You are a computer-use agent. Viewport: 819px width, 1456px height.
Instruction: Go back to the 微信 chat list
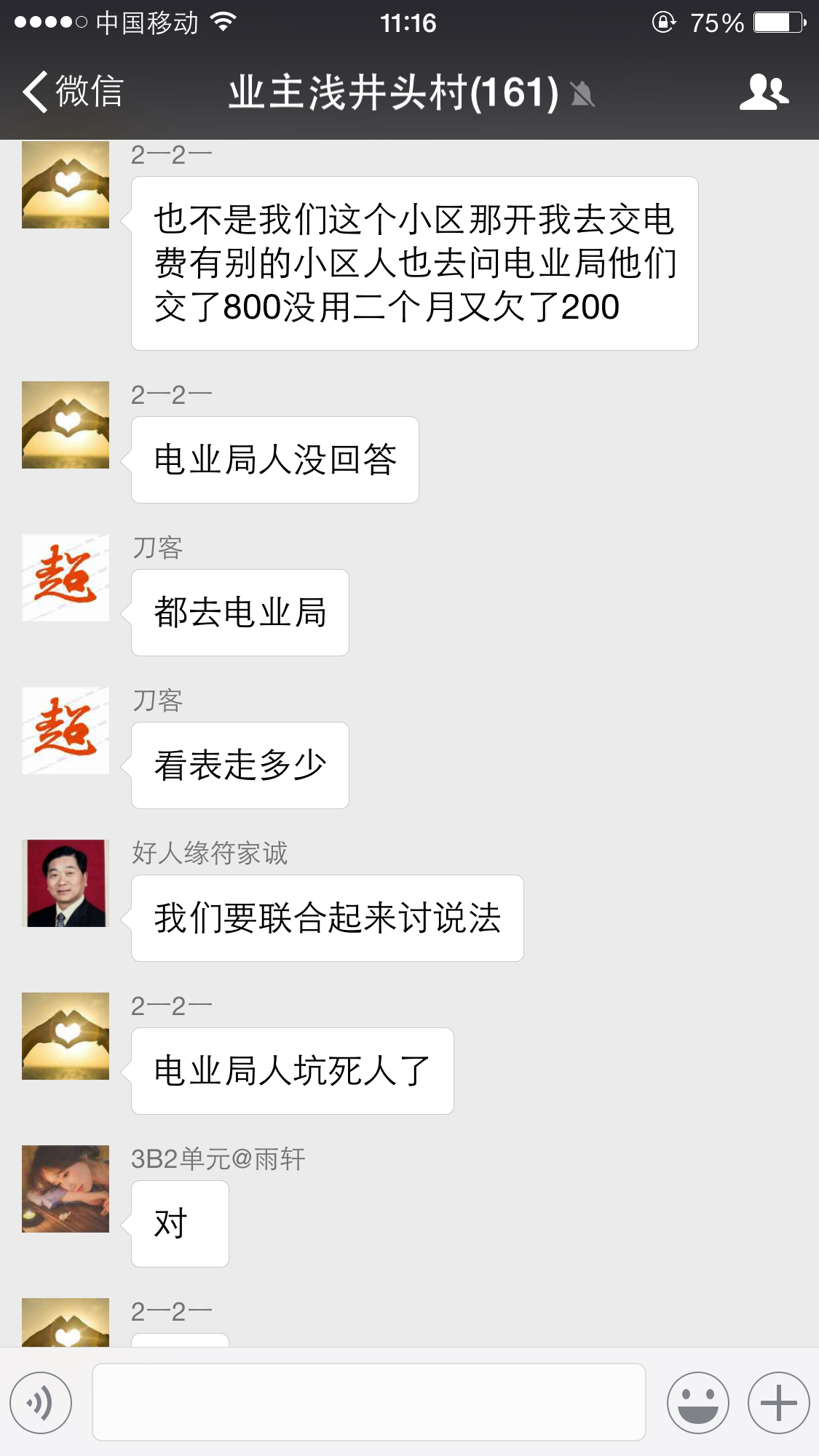coord(73,92)
